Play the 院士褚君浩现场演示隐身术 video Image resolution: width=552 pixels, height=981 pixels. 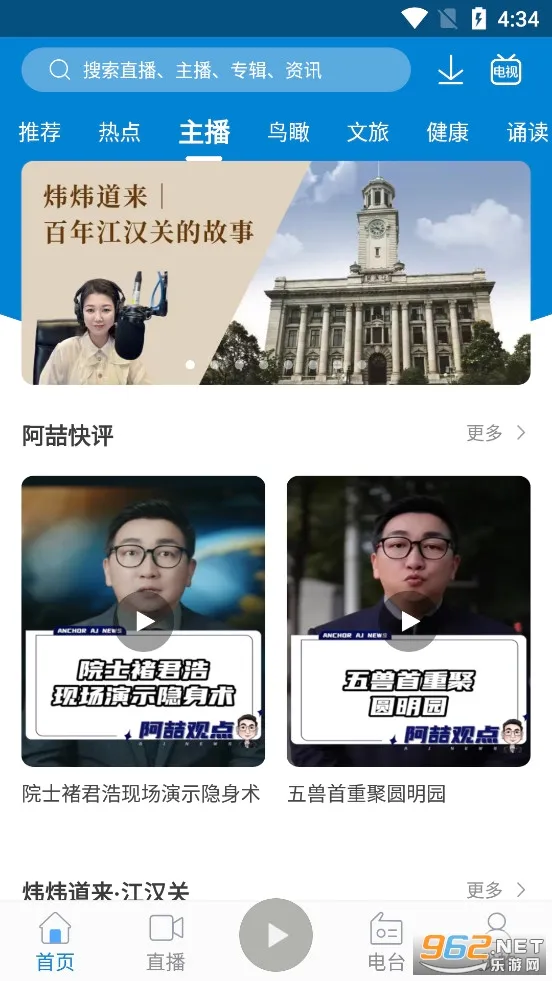pyautogui.click(x=143, y=621)
